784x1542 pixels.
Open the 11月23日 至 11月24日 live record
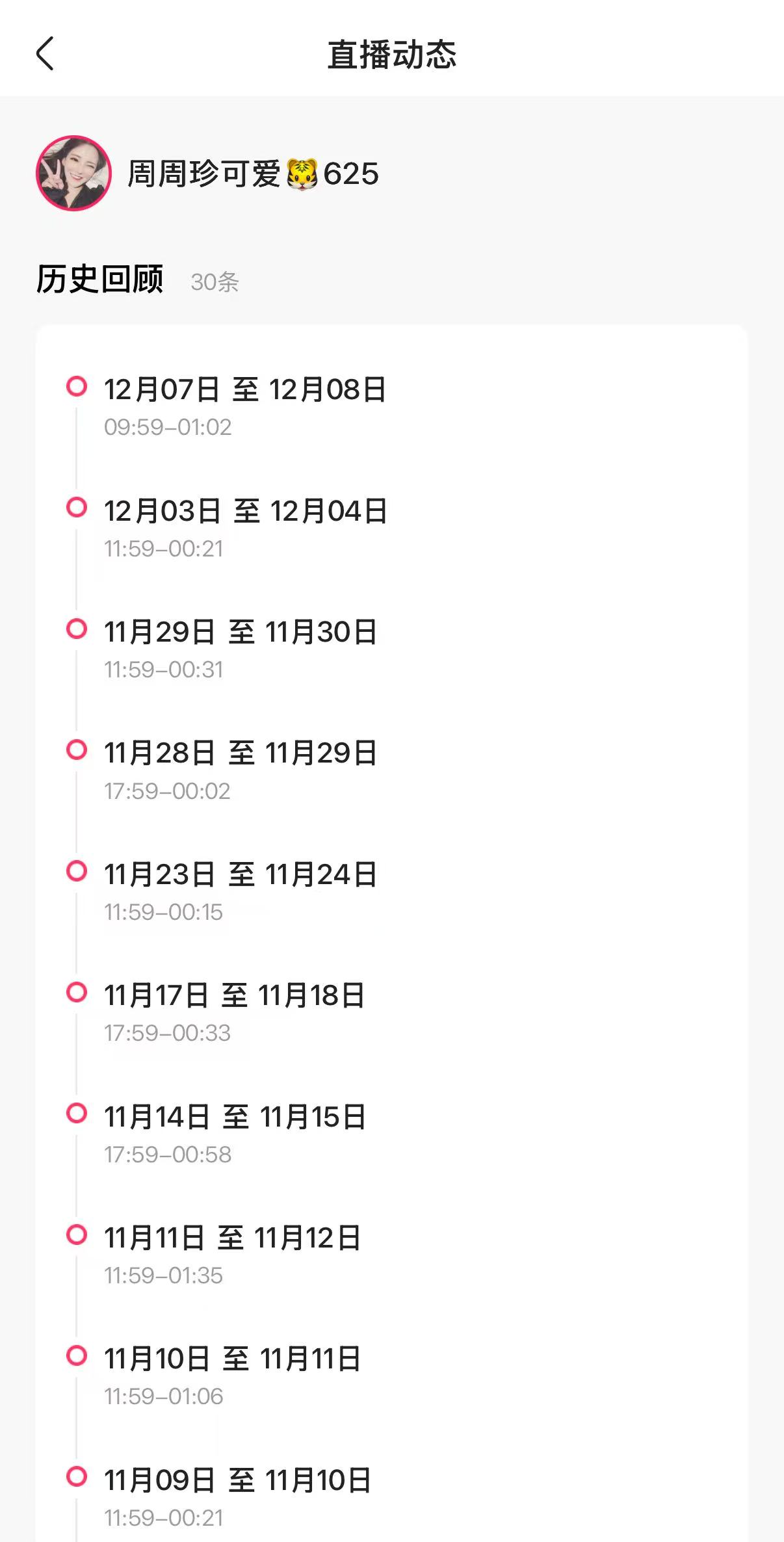point(241,875)
